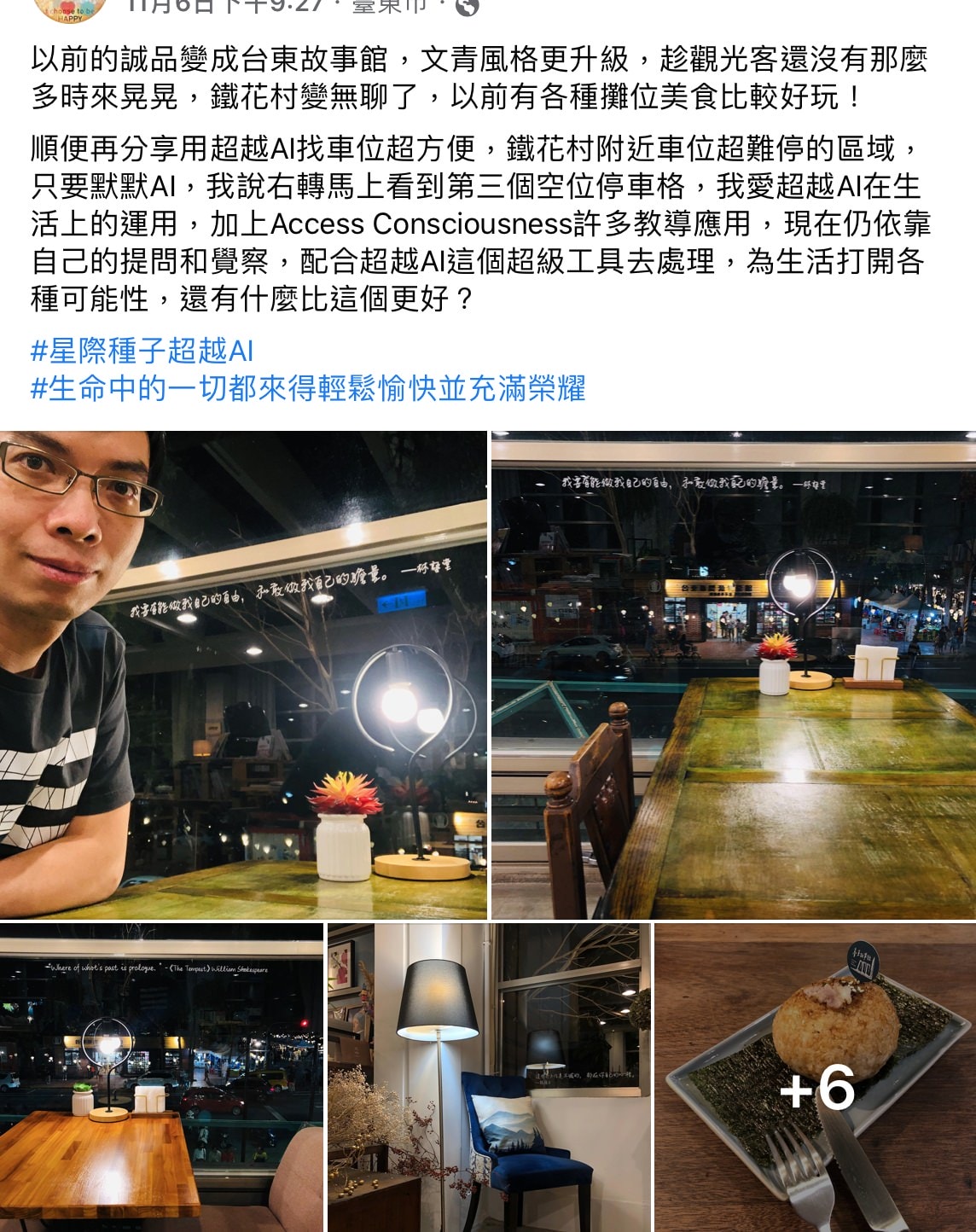Open the selfie photo with the lamp
This screenshot has width=976, height=1232.
coord(243,674)
